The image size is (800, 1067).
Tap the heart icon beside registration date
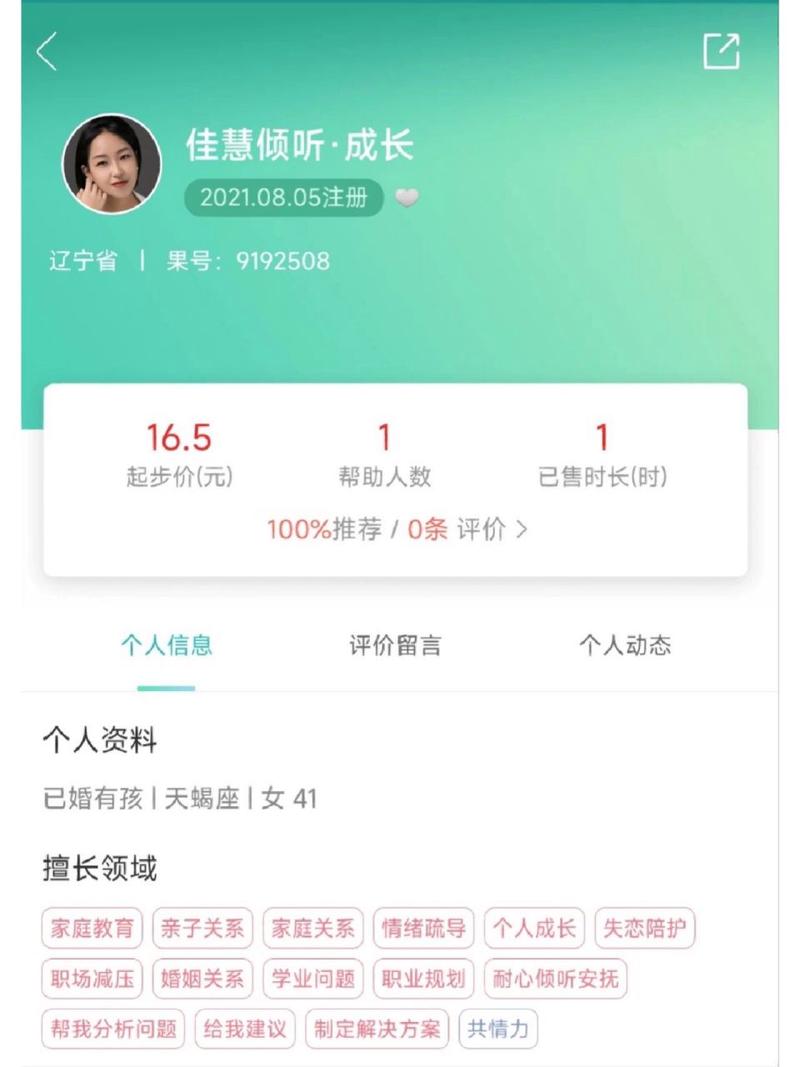pyautogui.click(x=406, y=198)
